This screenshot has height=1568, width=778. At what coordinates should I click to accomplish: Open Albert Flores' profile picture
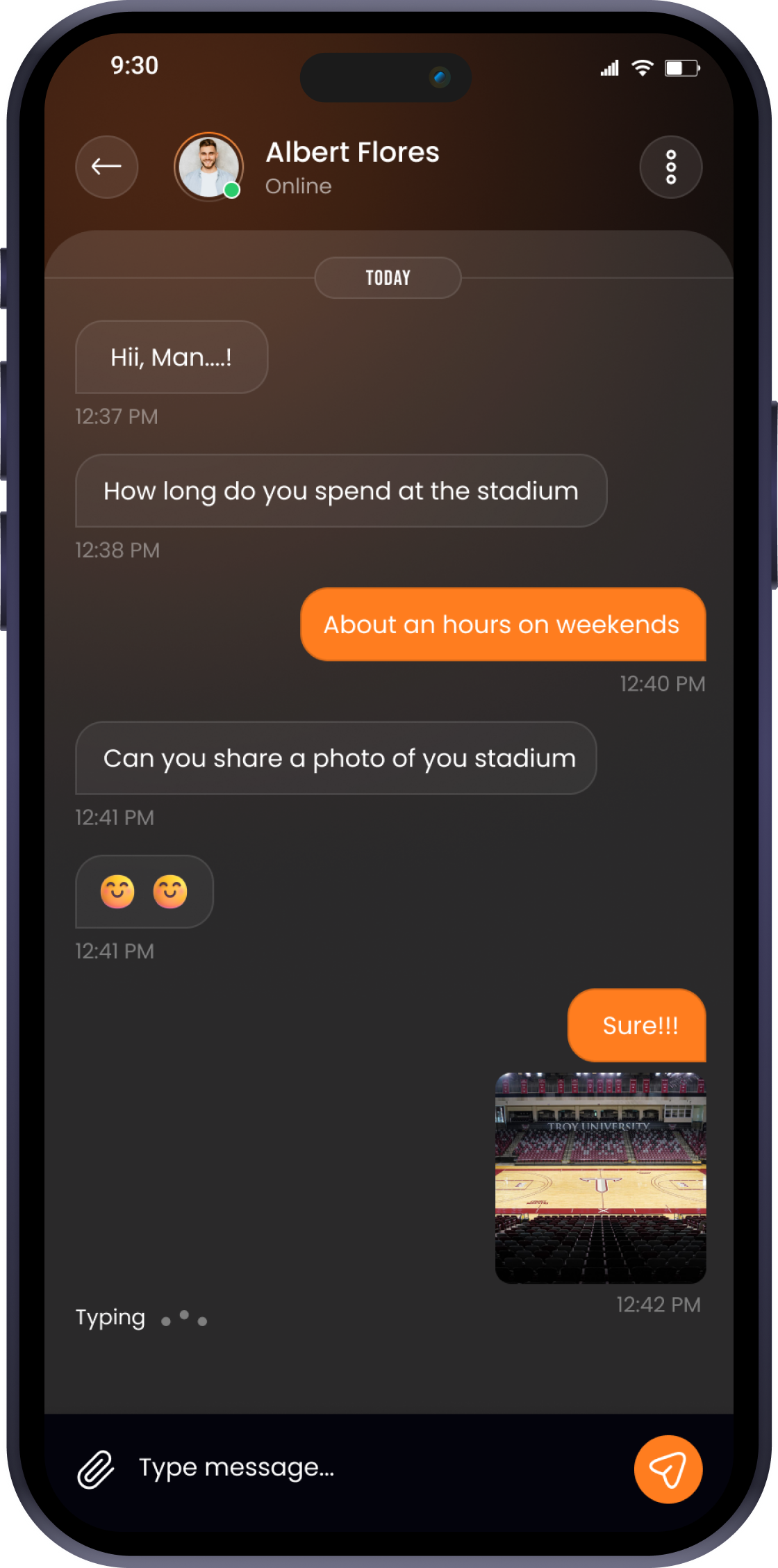pos(208,167)
